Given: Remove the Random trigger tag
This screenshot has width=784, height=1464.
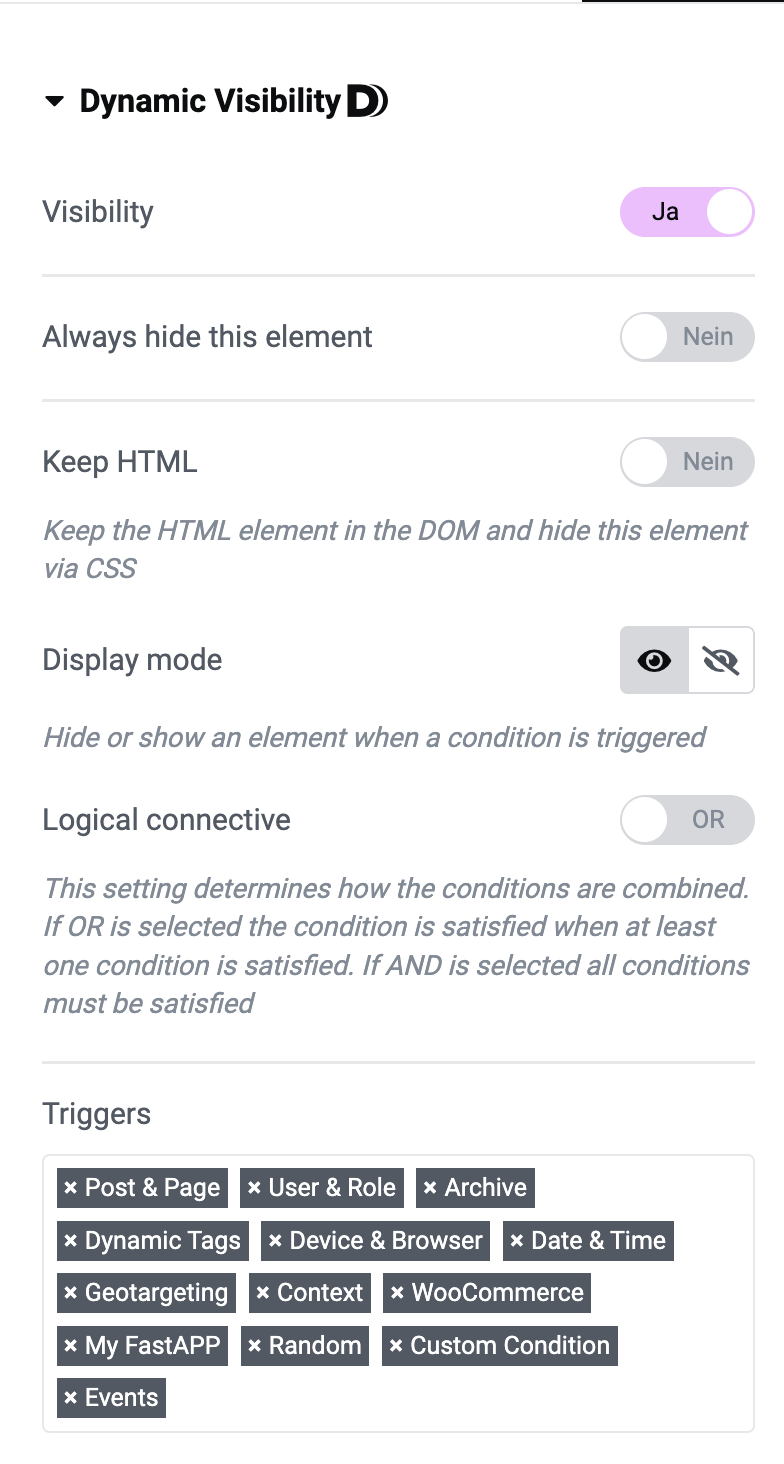Looking at the screenshot, I should tap(255, 1346).
